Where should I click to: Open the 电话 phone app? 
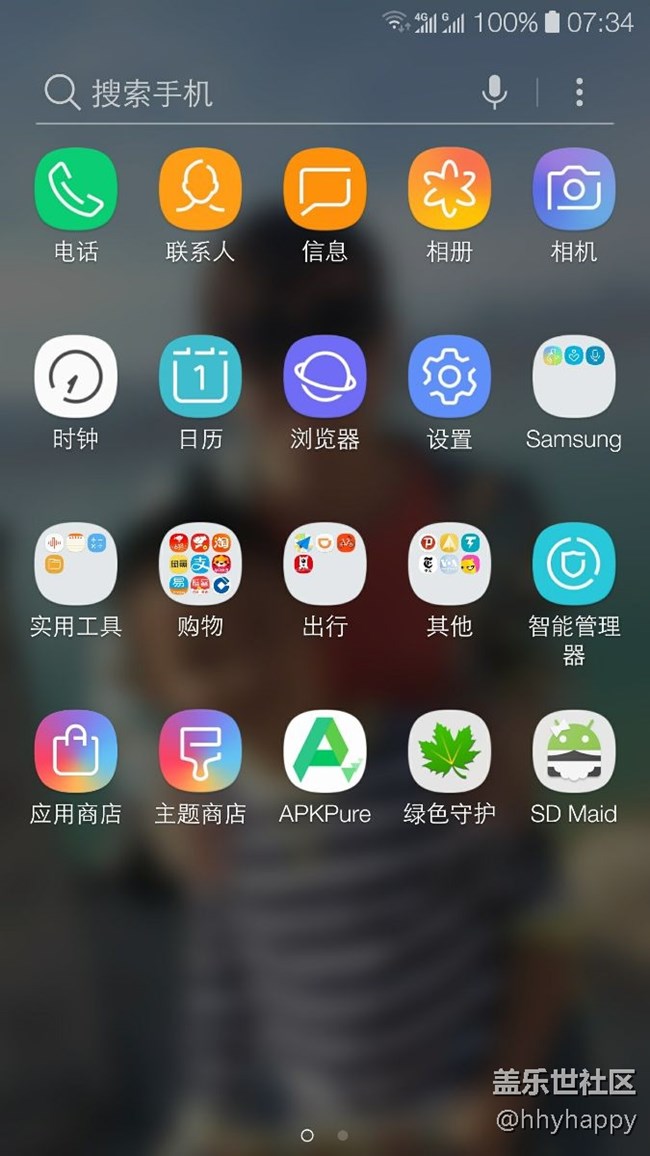76,189
